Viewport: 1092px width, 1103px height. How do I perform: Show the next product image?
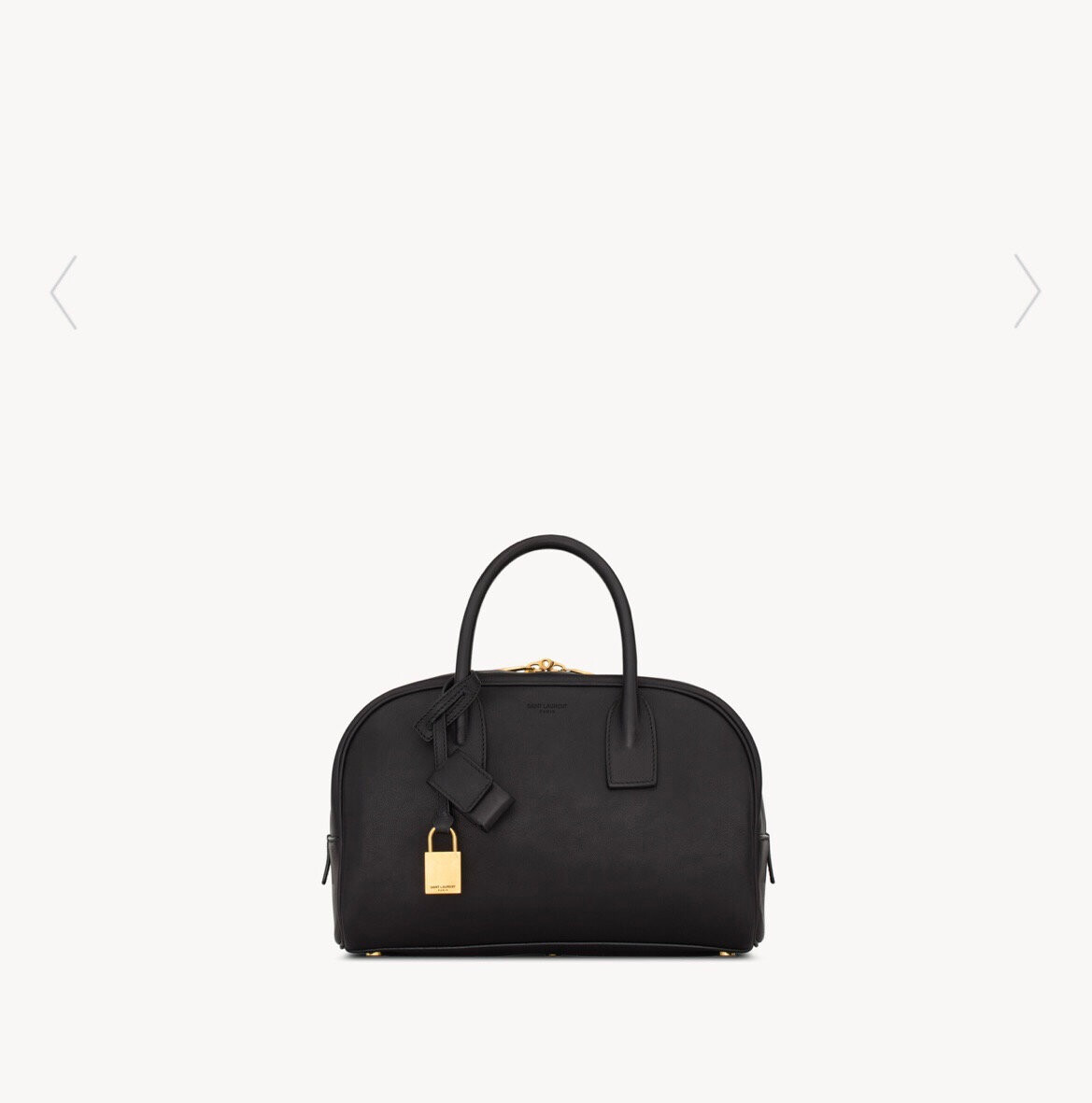tap(1027, 291)
